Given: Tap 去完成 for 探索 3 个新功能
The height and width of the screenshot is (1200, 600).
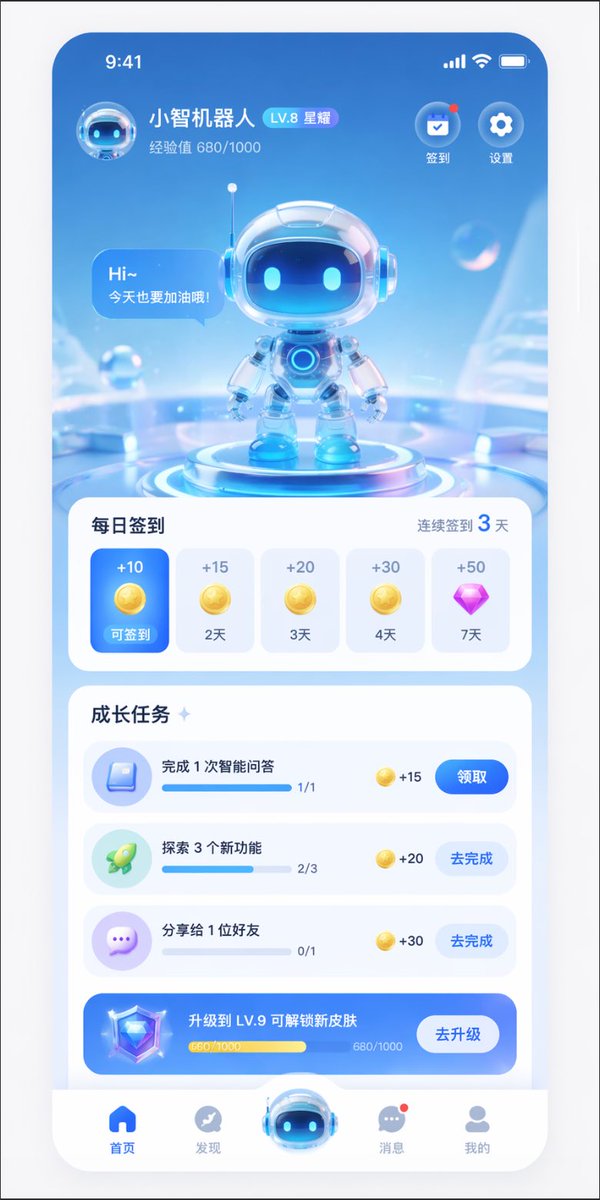Looking at the screenshot, I should [471, 859].
